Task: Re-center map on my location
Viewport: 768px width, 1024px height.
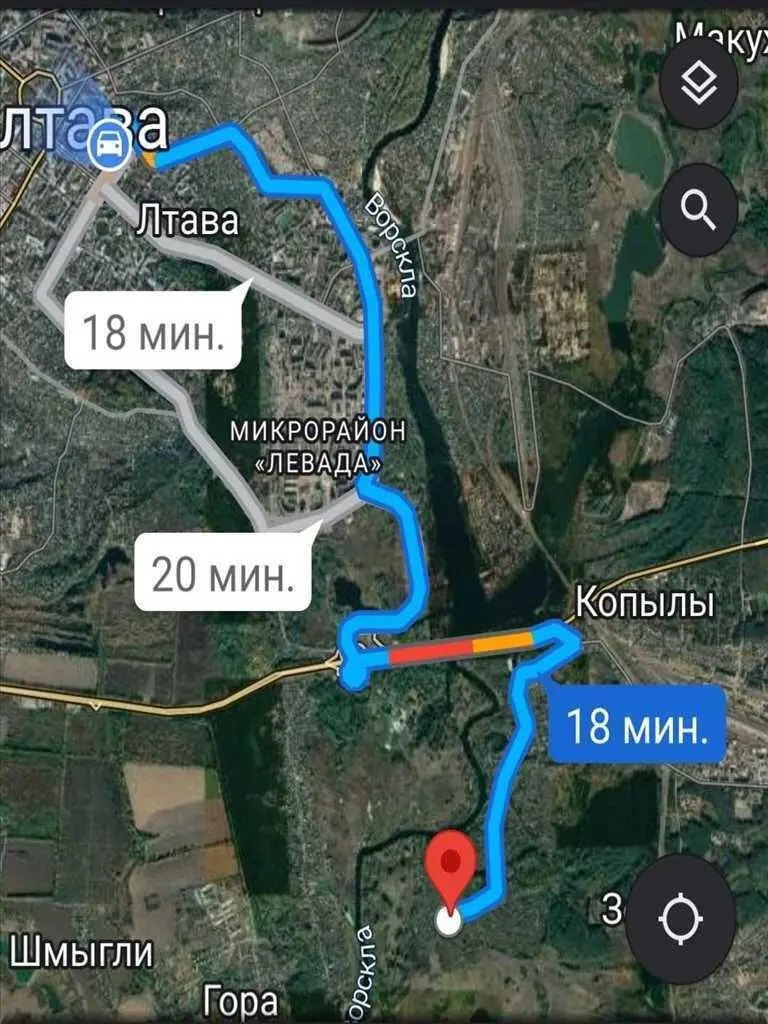Action: [x=681, y=919]
